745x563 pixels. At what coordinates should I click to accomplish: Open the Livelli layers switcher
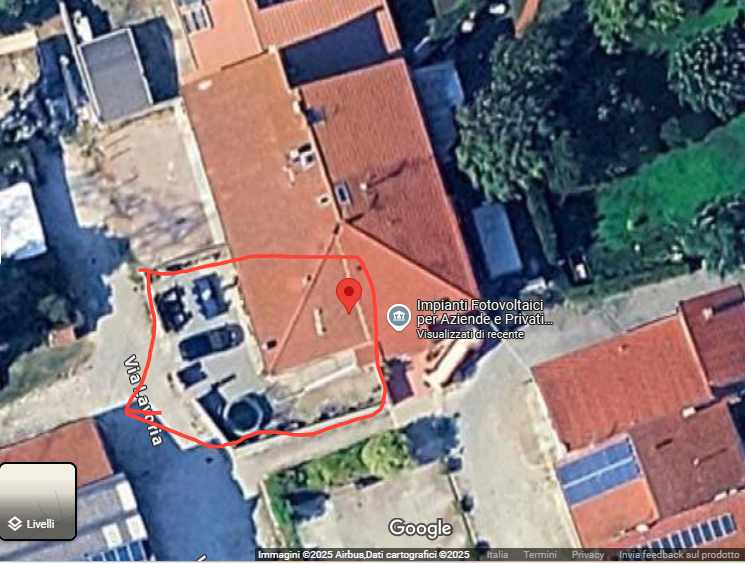click(x=38, y=502)
